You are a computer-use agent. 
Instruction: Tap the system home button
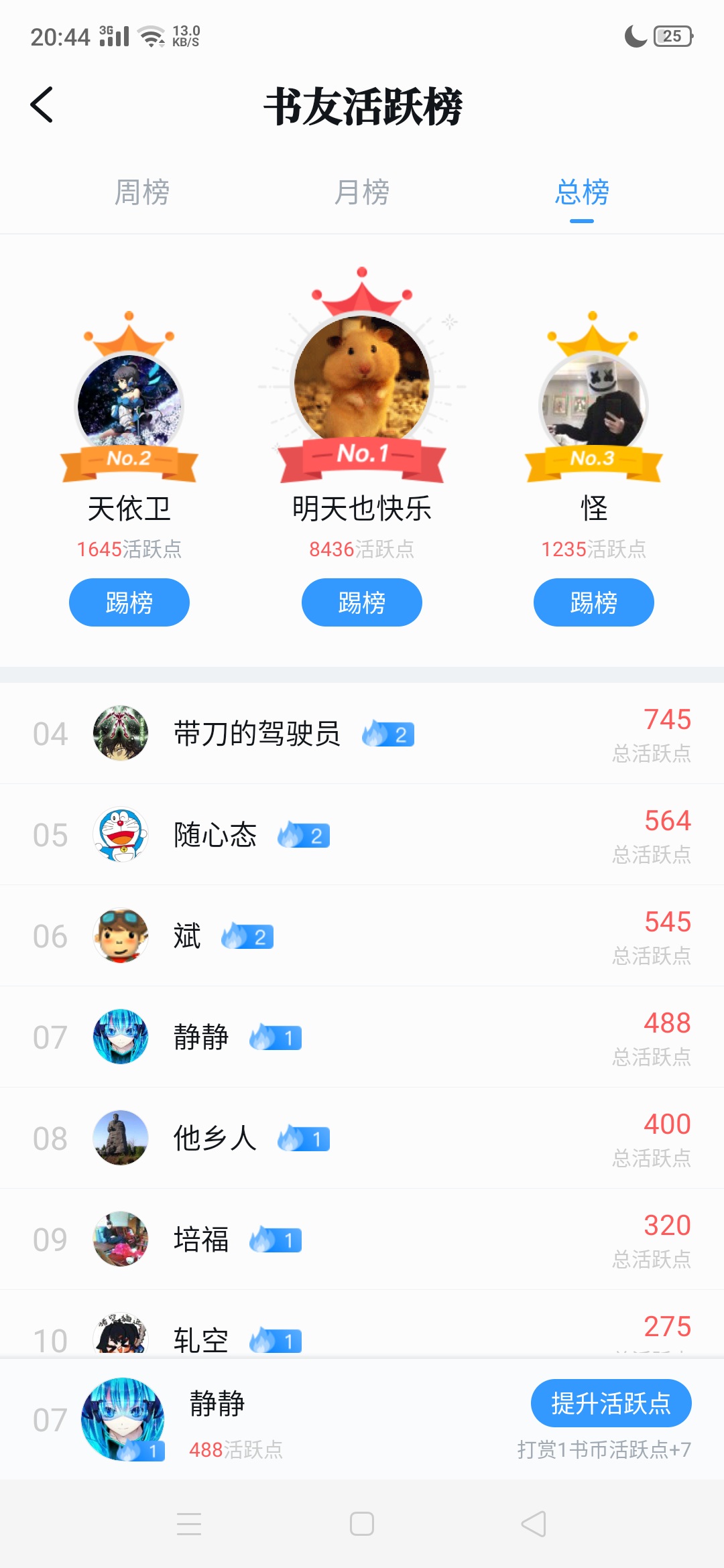click(x=362, y=1524)
